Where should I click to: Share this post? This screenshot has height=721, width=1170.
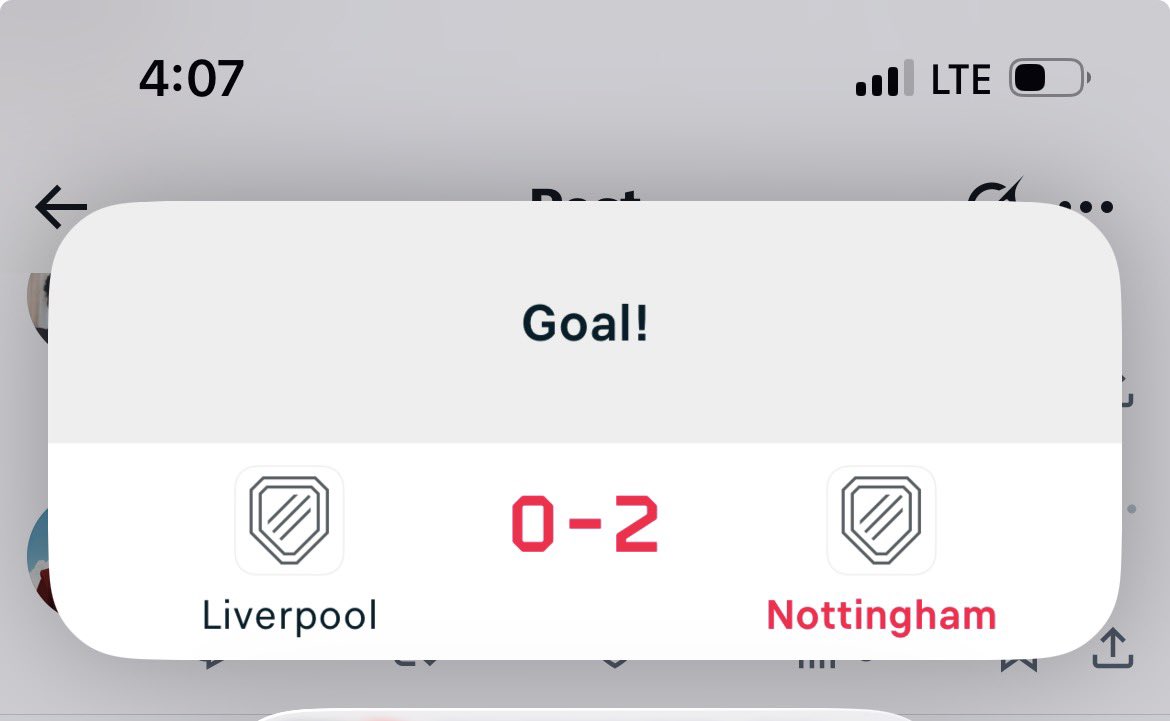pyautogui.click(x=1112, y=649)
